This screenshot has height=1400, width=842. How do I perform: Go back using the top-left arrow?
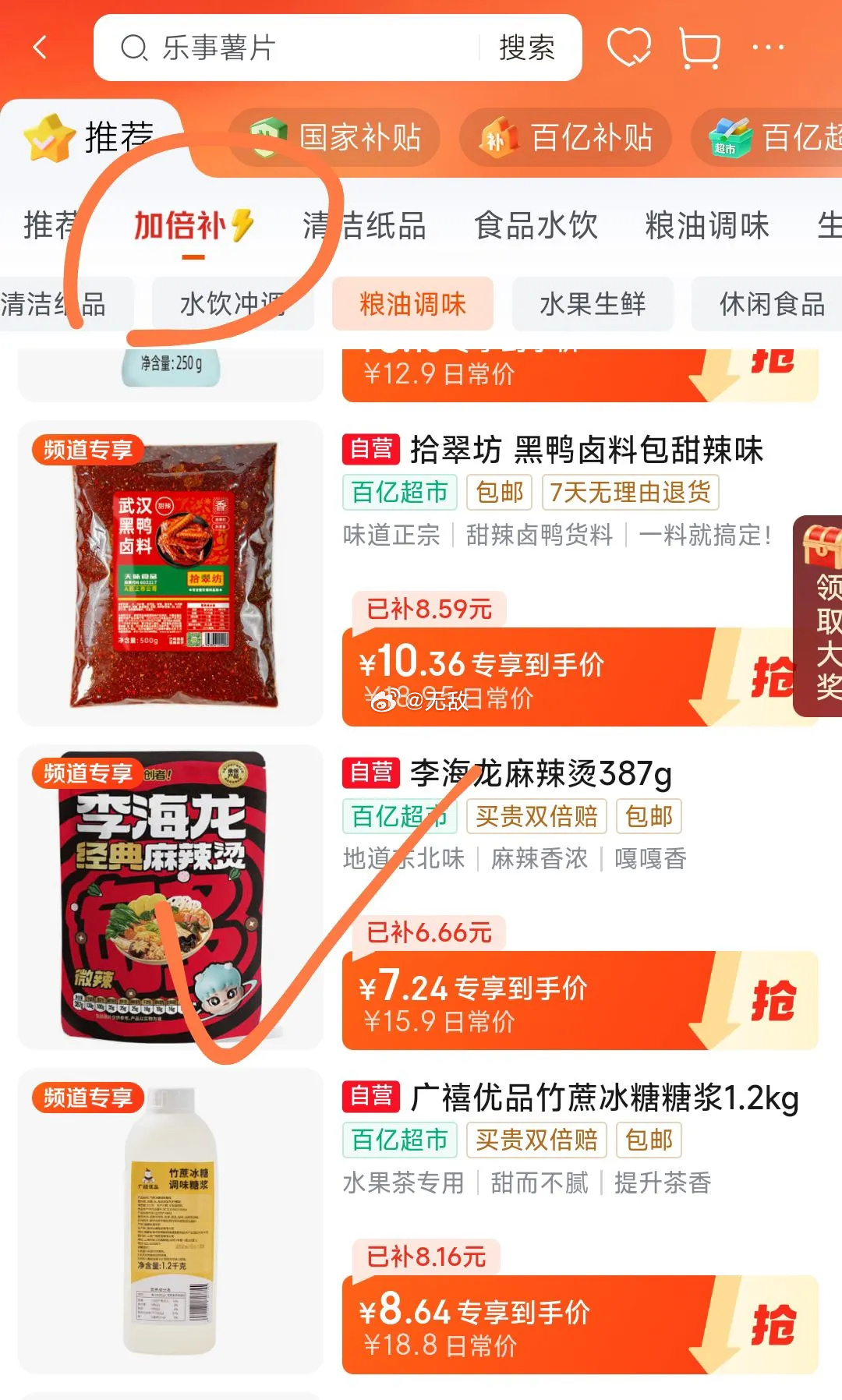click(41, 48)
